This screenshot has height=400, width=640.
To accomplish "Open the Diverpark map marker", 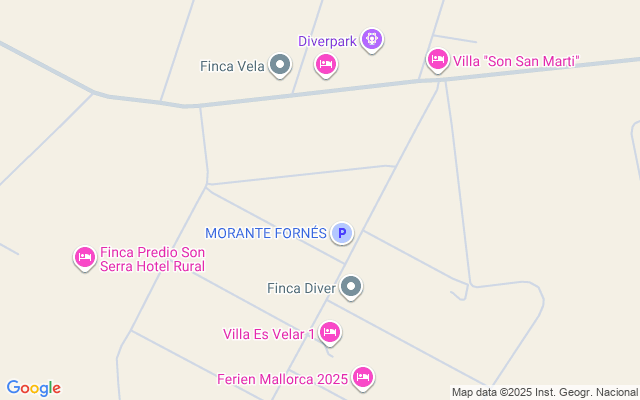I will 372,39.
